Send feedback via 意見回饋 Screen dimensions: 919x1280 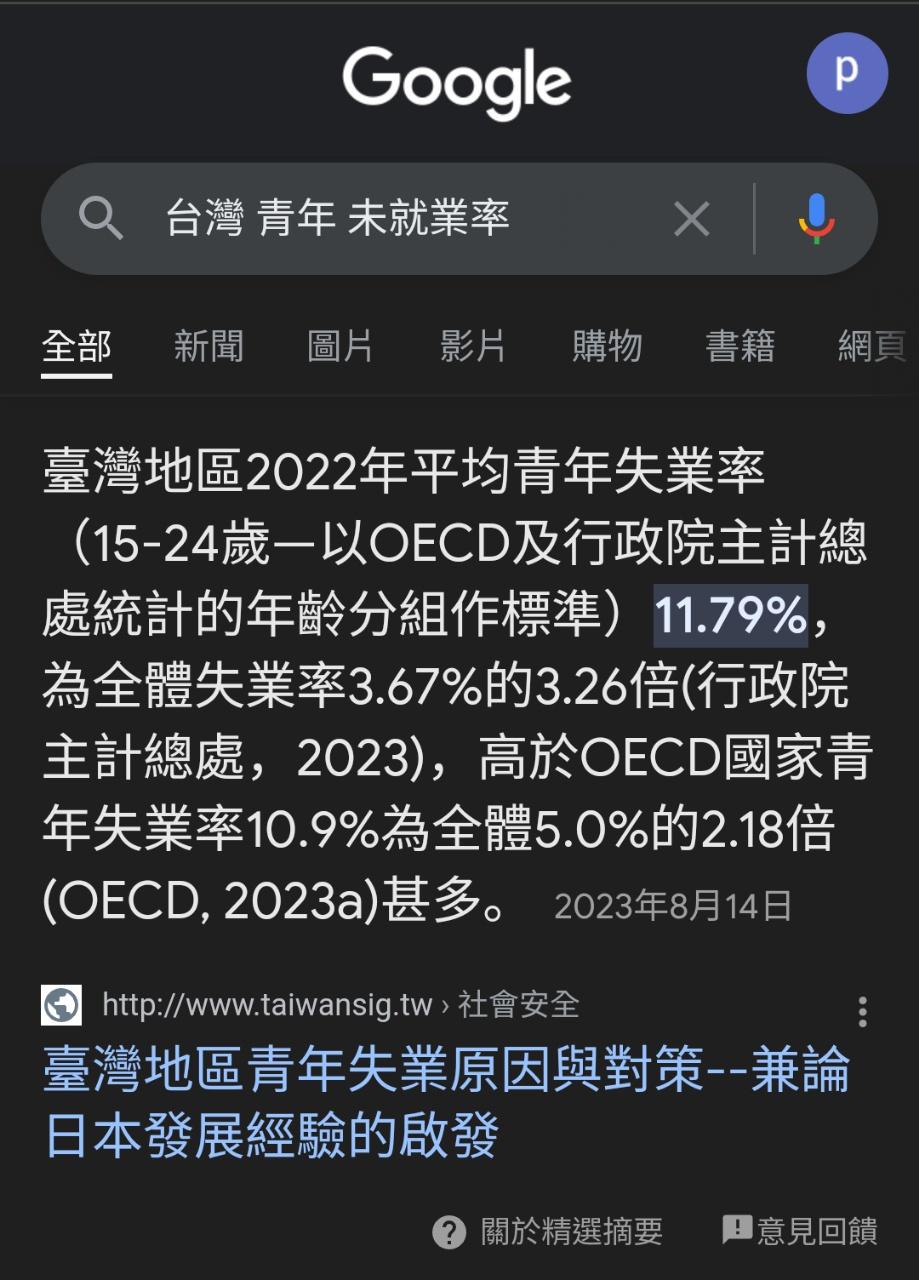[x=799, y=1231]
